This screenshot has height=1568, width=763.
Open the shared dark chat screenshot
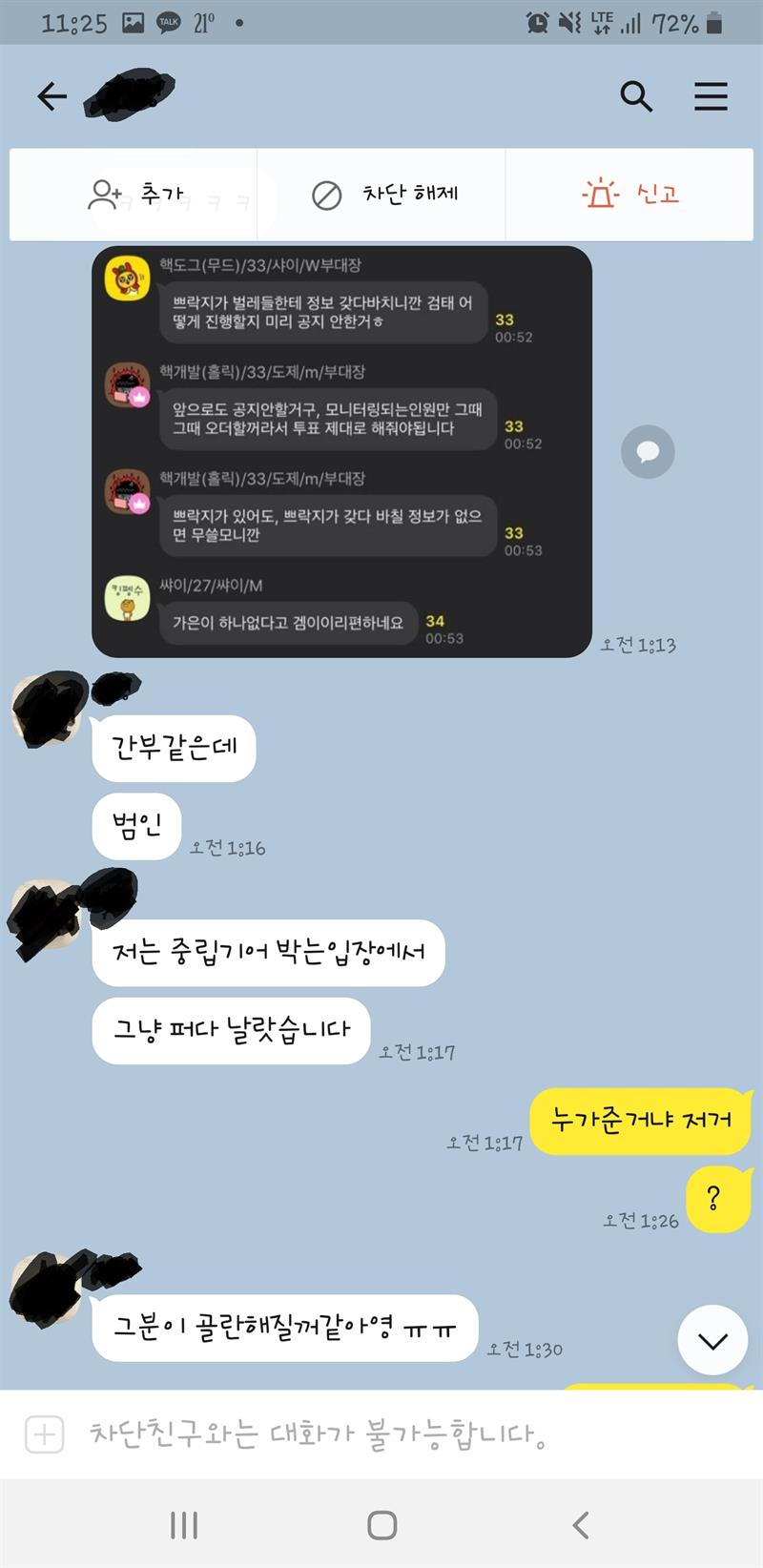(341, 451)
